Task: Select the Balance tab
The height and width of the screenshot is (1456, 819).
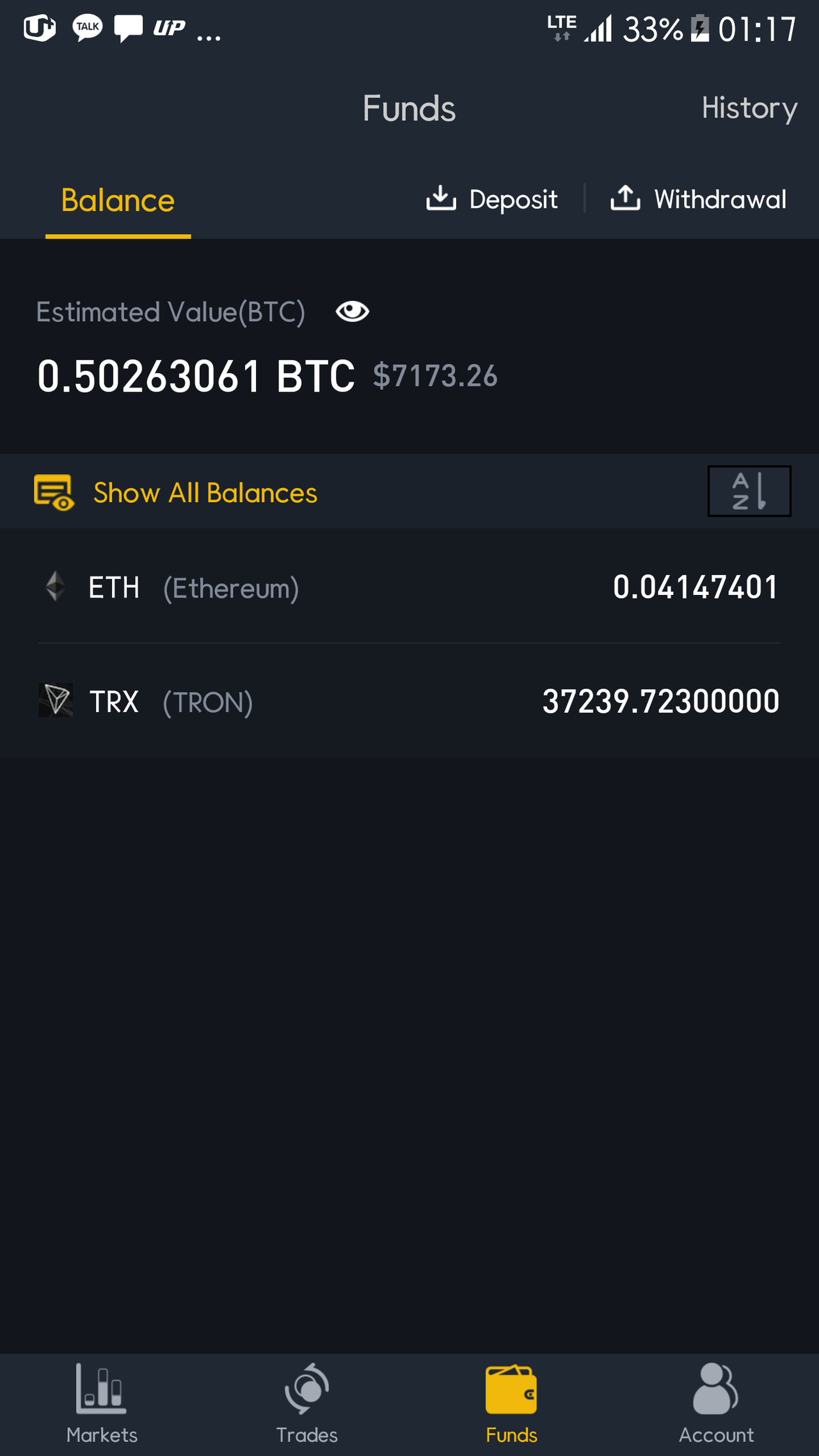Action: tap(118, 201)
